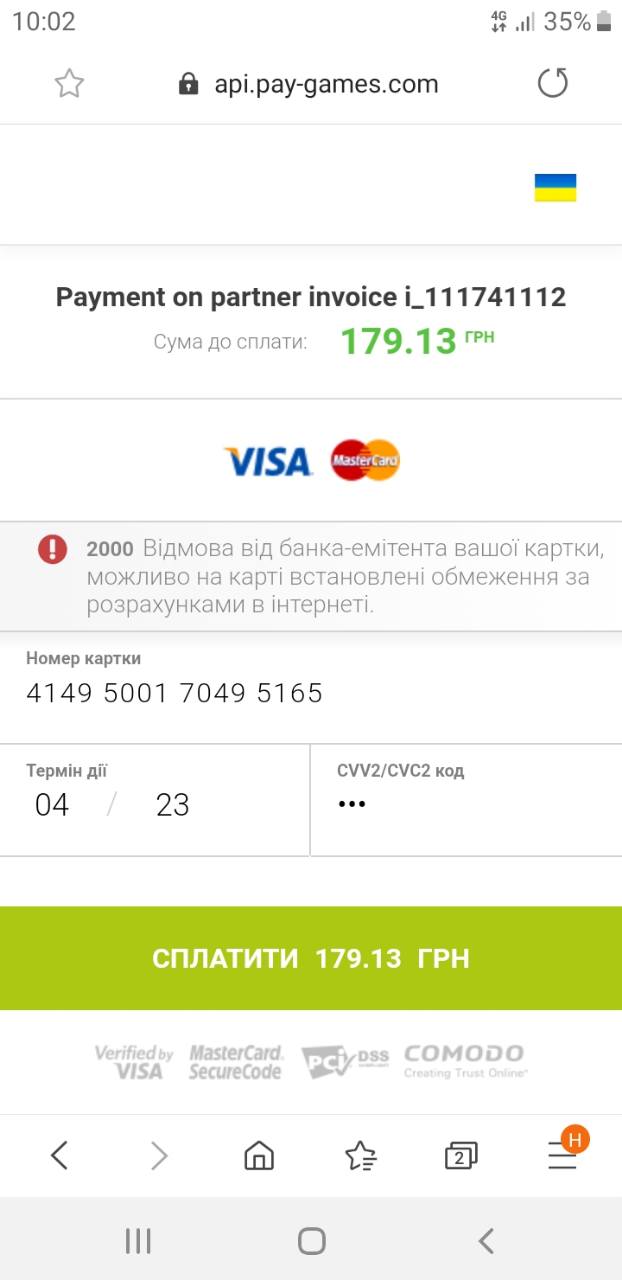The height and width of the screenshot is (1280, 622).
Task: Select the expiry month field
Action: point(52,805)
